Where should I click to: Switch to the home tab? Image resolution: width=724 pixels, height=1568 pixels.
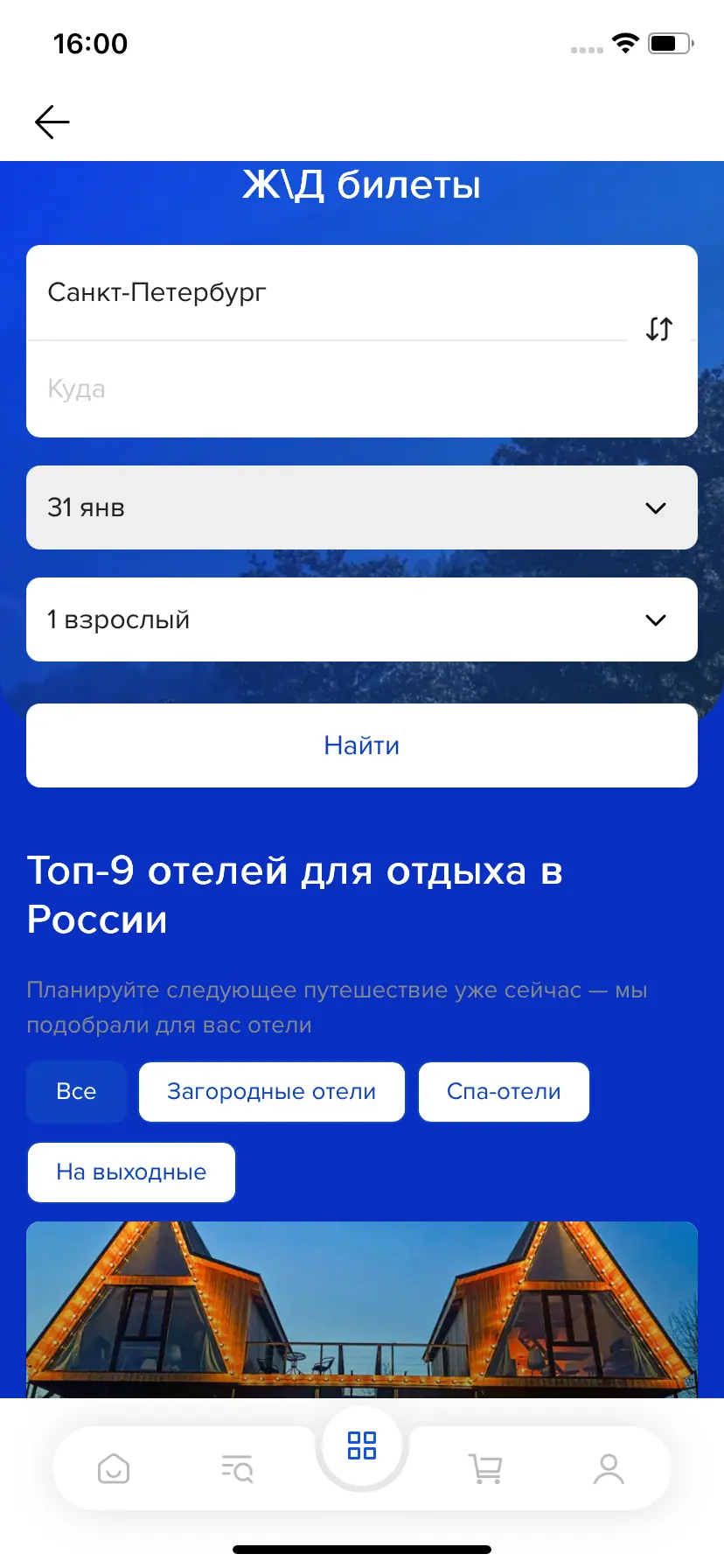pyautogui.click(x=114, y=1468)
